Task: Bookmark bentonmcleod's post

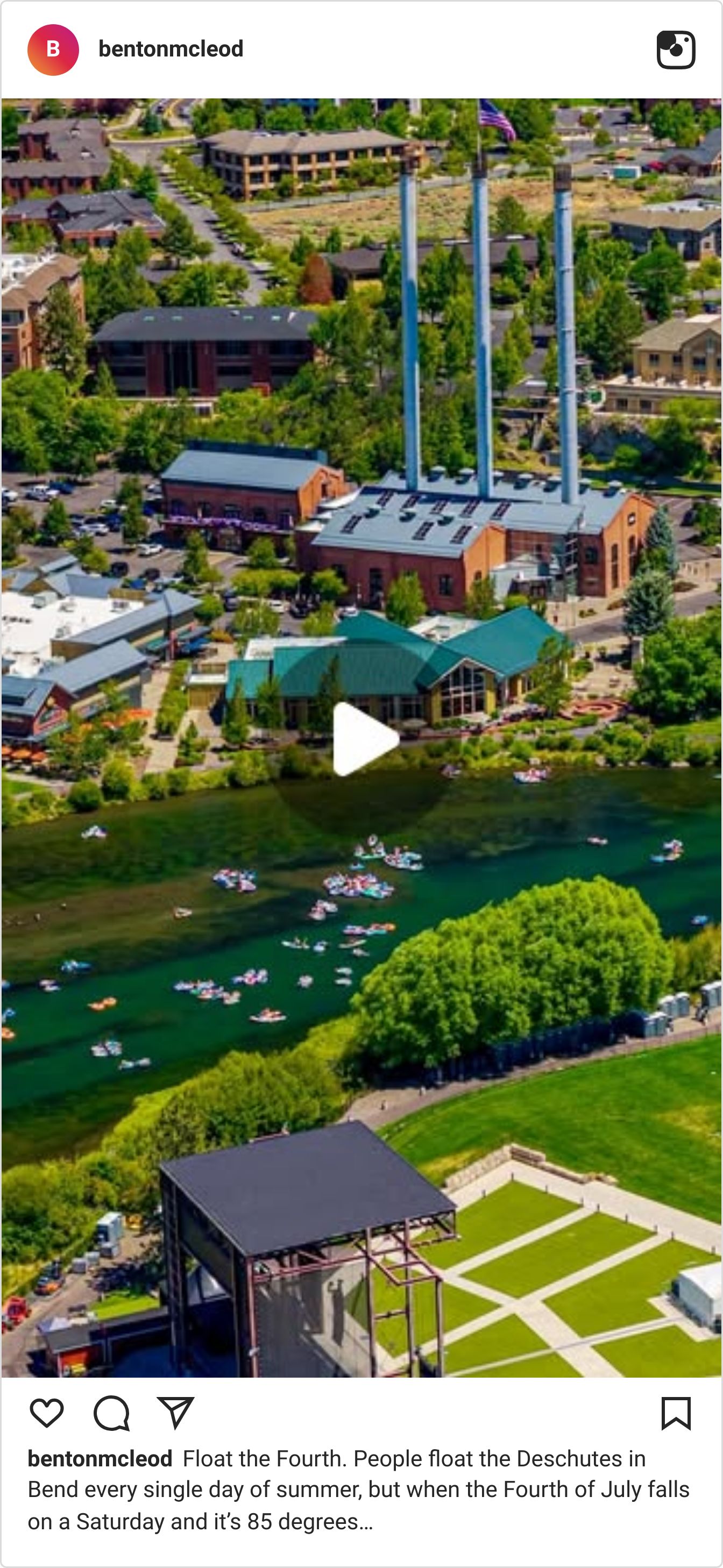Action: click(676, 1413)
